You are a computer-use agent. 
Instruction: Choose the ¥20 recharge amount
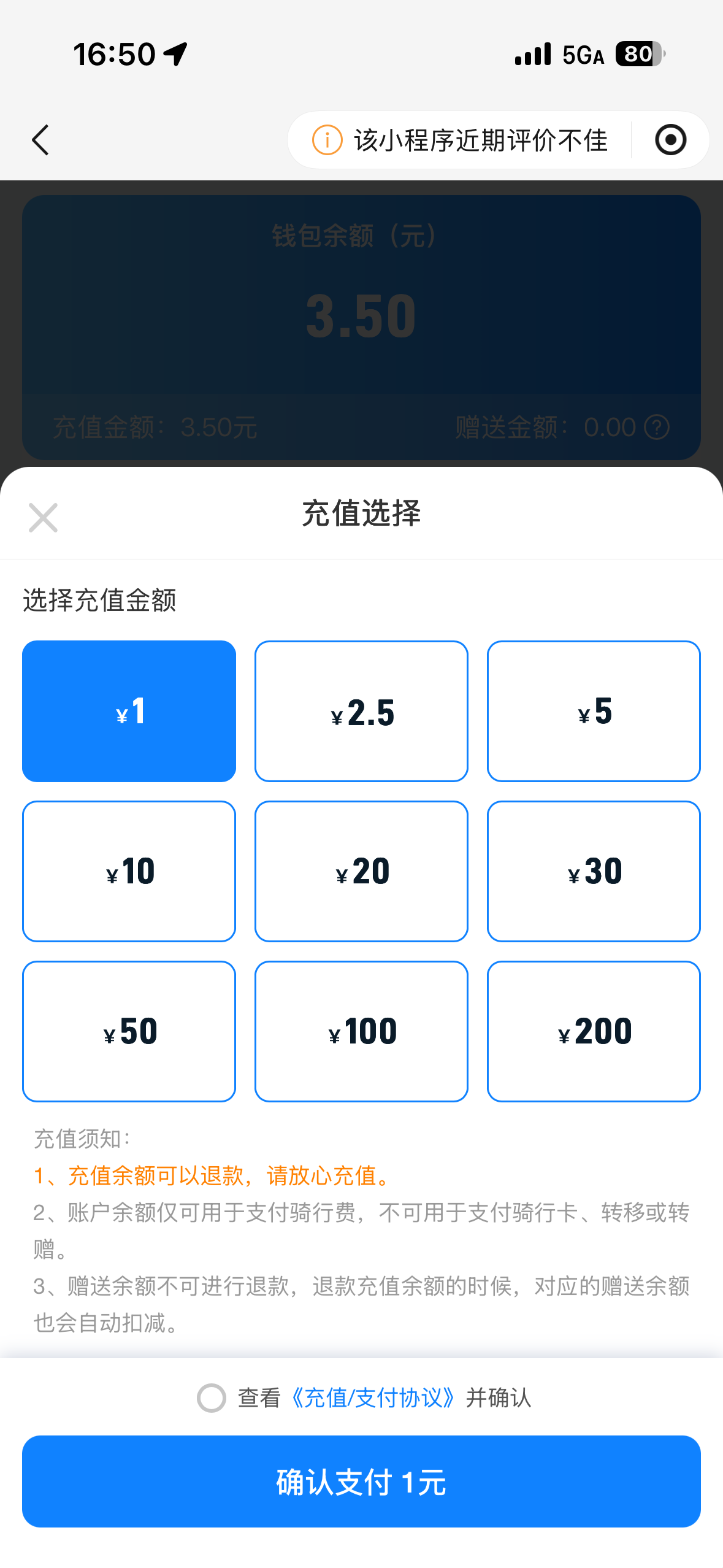(361, 871)
